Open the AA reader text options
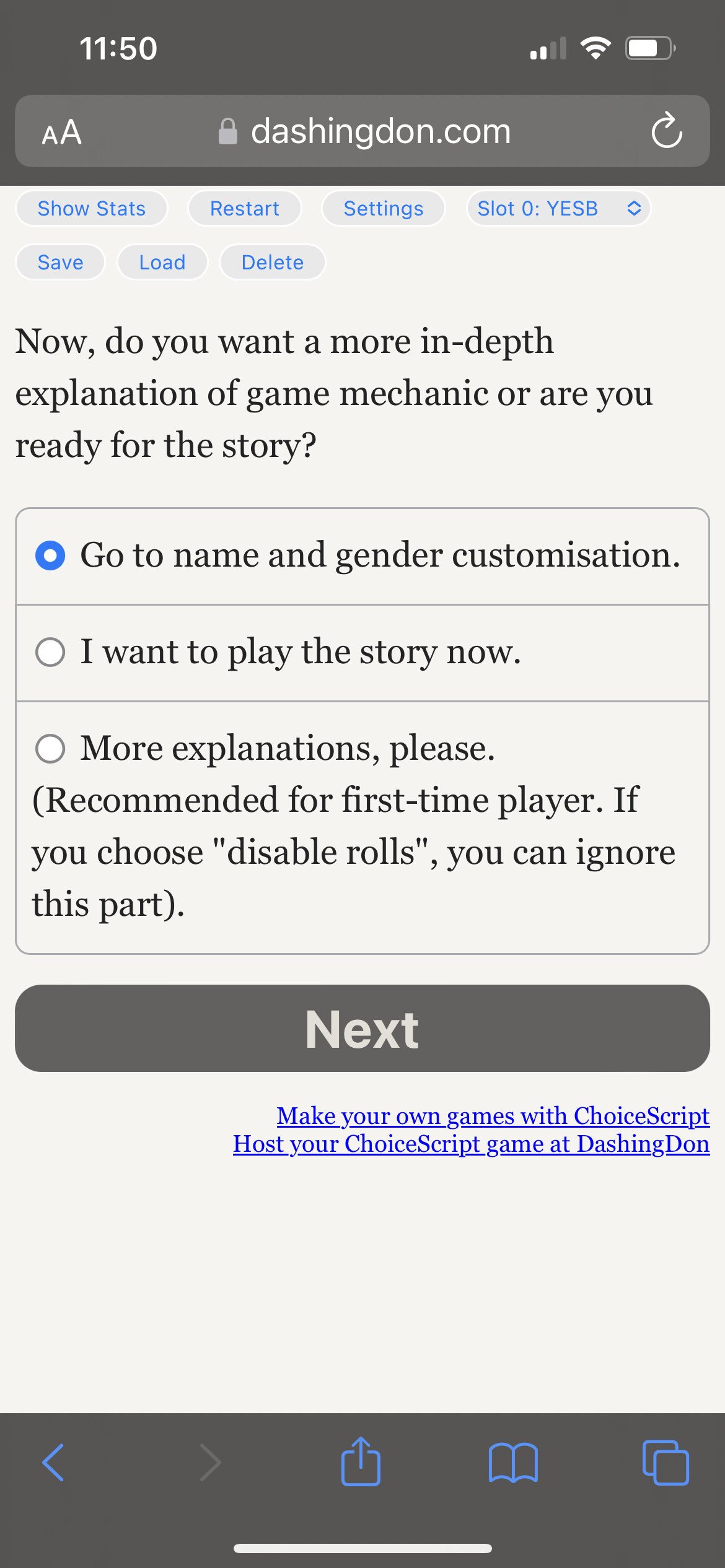 click(x=62, y=132)
